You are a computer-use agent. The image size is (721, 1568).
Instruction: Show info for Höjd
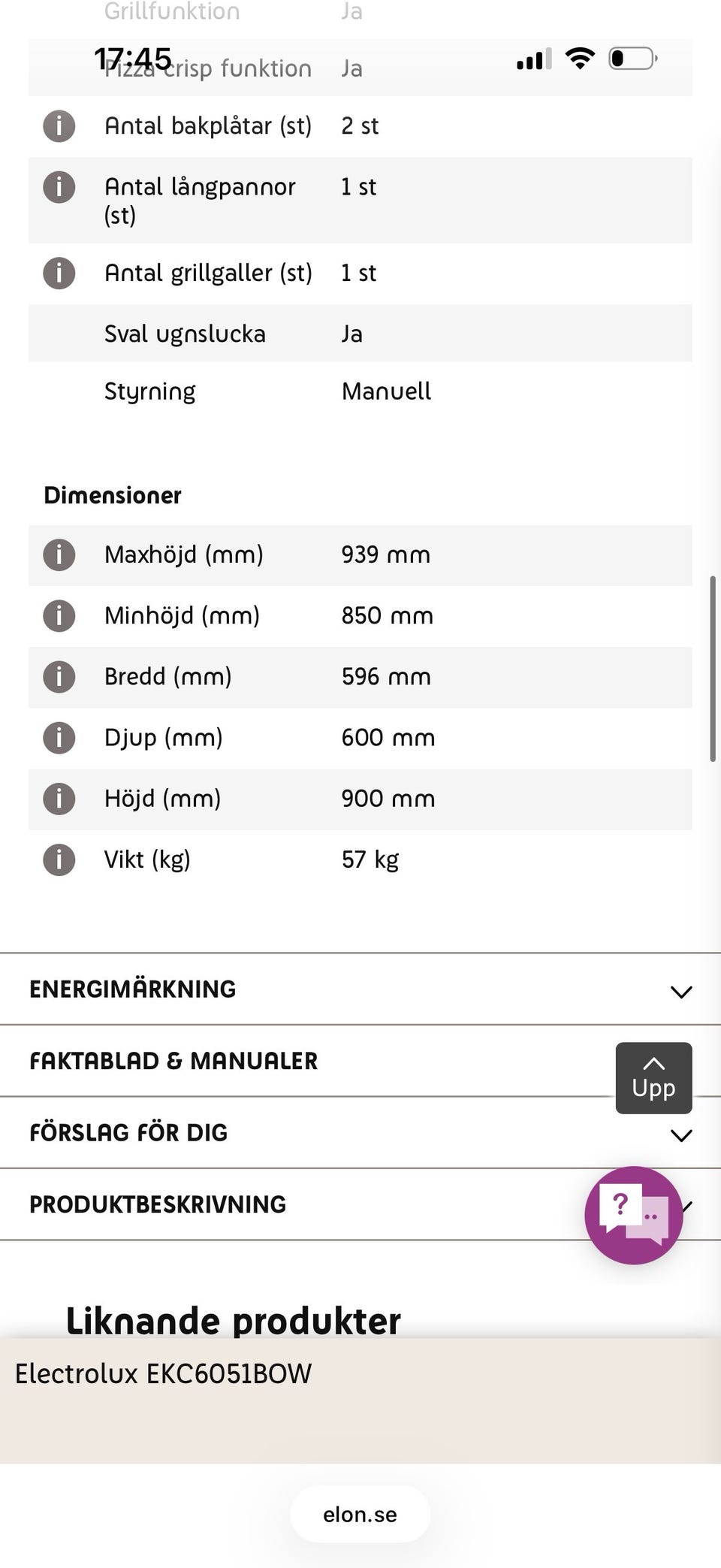pos(59,799)
